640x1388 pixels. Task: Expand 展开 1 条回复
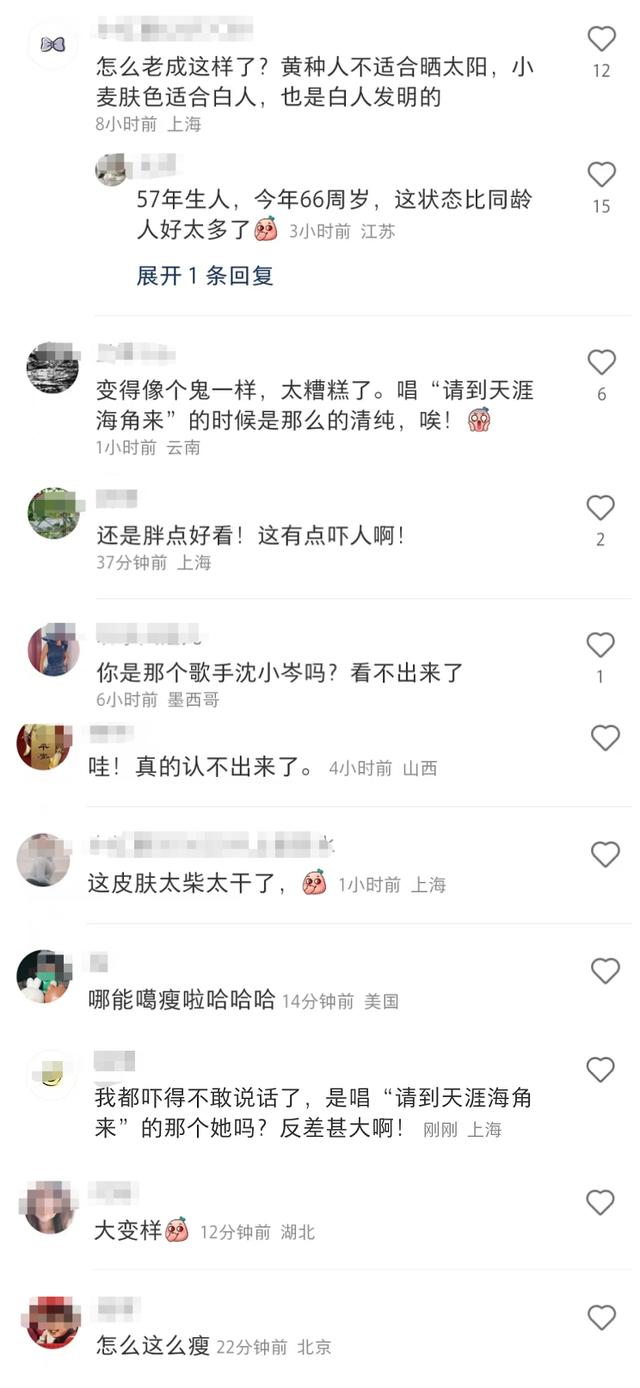(x=205, y=276)
